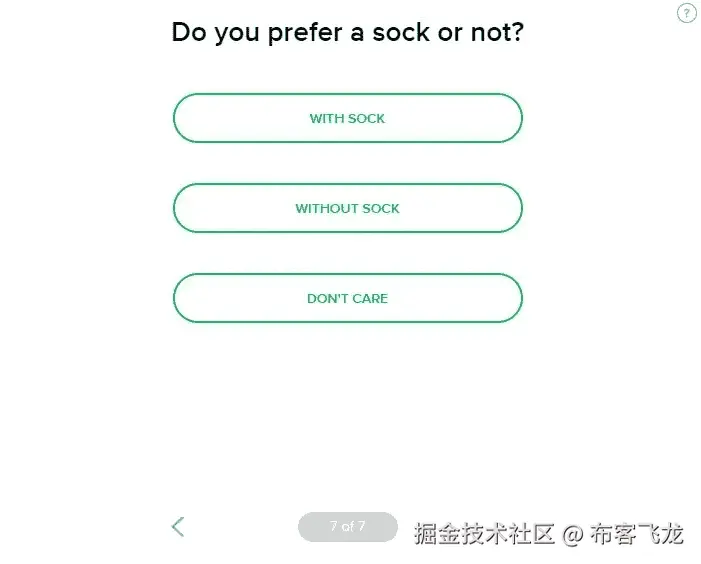Choose WITHOUT SOCK
Image resolution: width=701 pixels, height=564 pixels.
pyautogui.click(x=347, y=208)
